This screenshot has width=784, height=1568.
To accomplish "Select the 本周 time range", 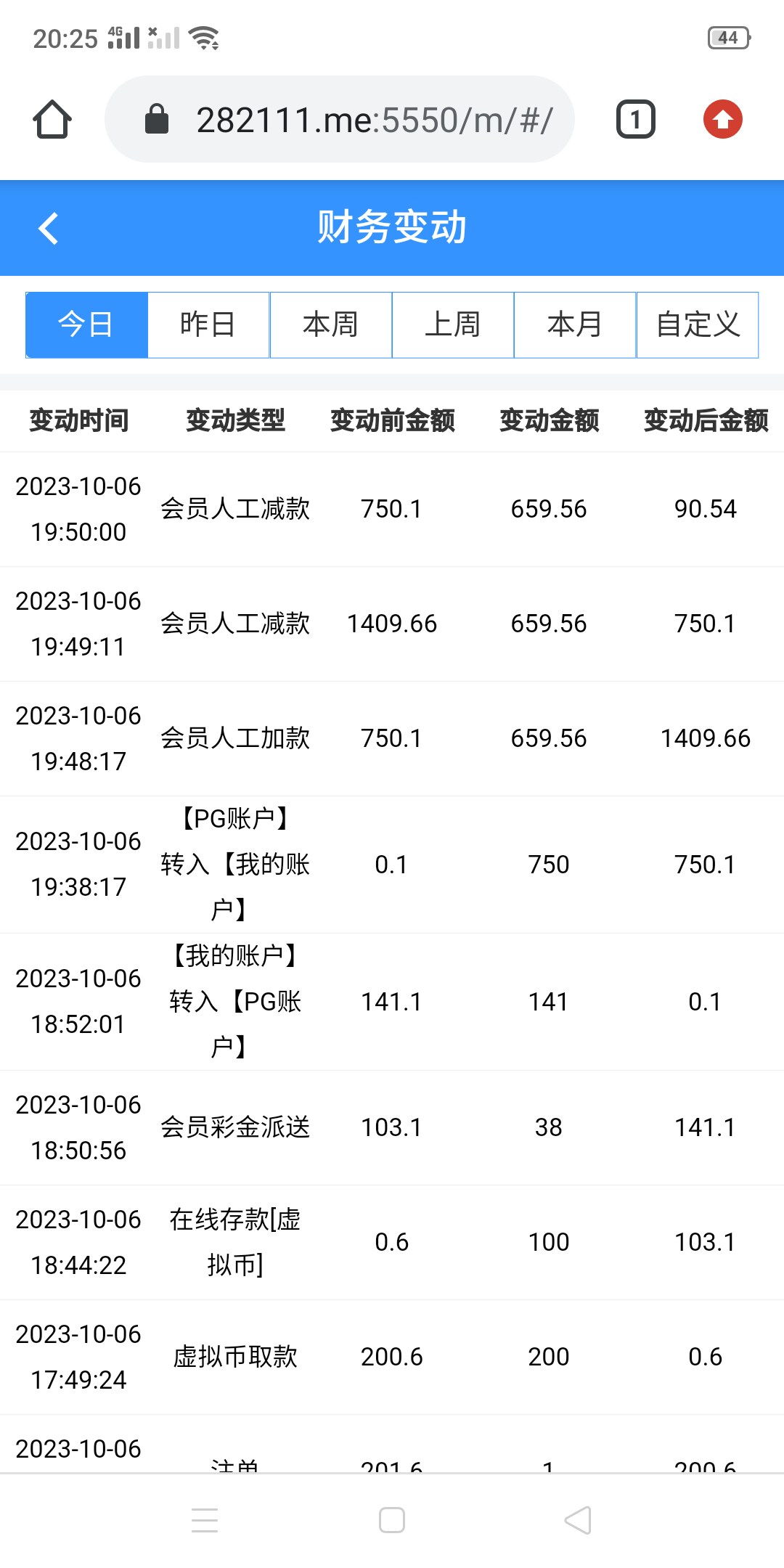I will click(330, 324).
